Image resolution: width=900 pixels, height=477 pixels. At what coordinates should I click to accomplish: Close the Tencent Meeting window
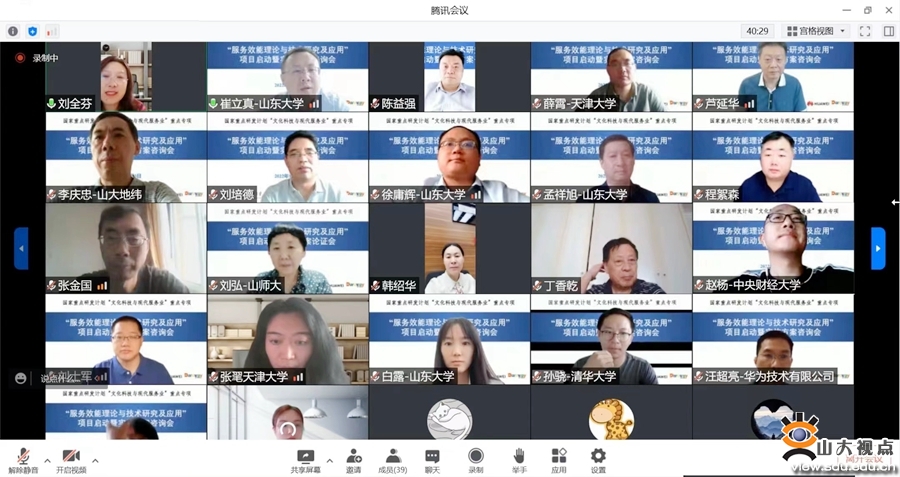(888, 10)
